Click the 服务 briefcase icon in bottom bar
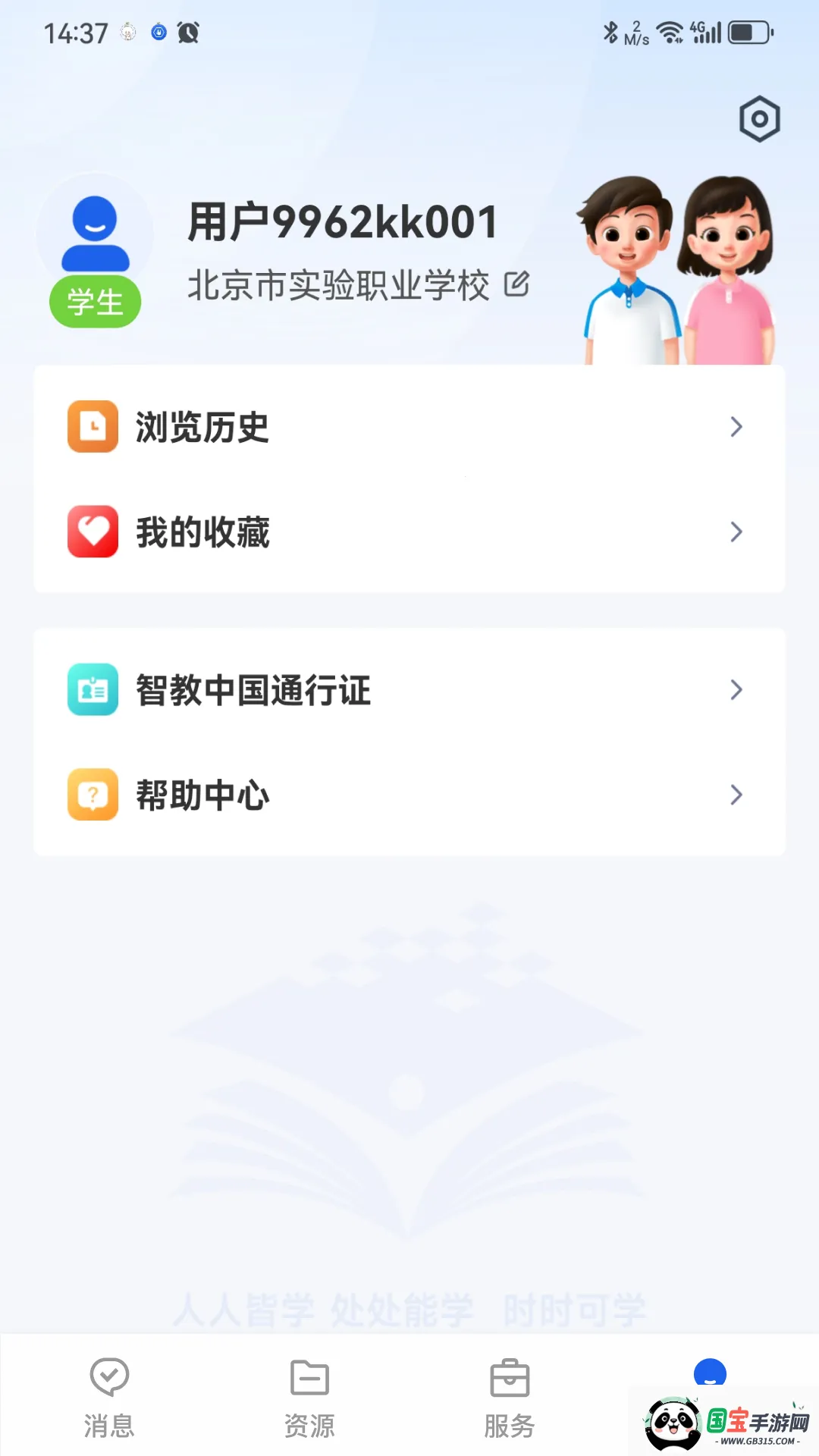This screenshot has width=819, height=1456. (x=510, y=1375)
